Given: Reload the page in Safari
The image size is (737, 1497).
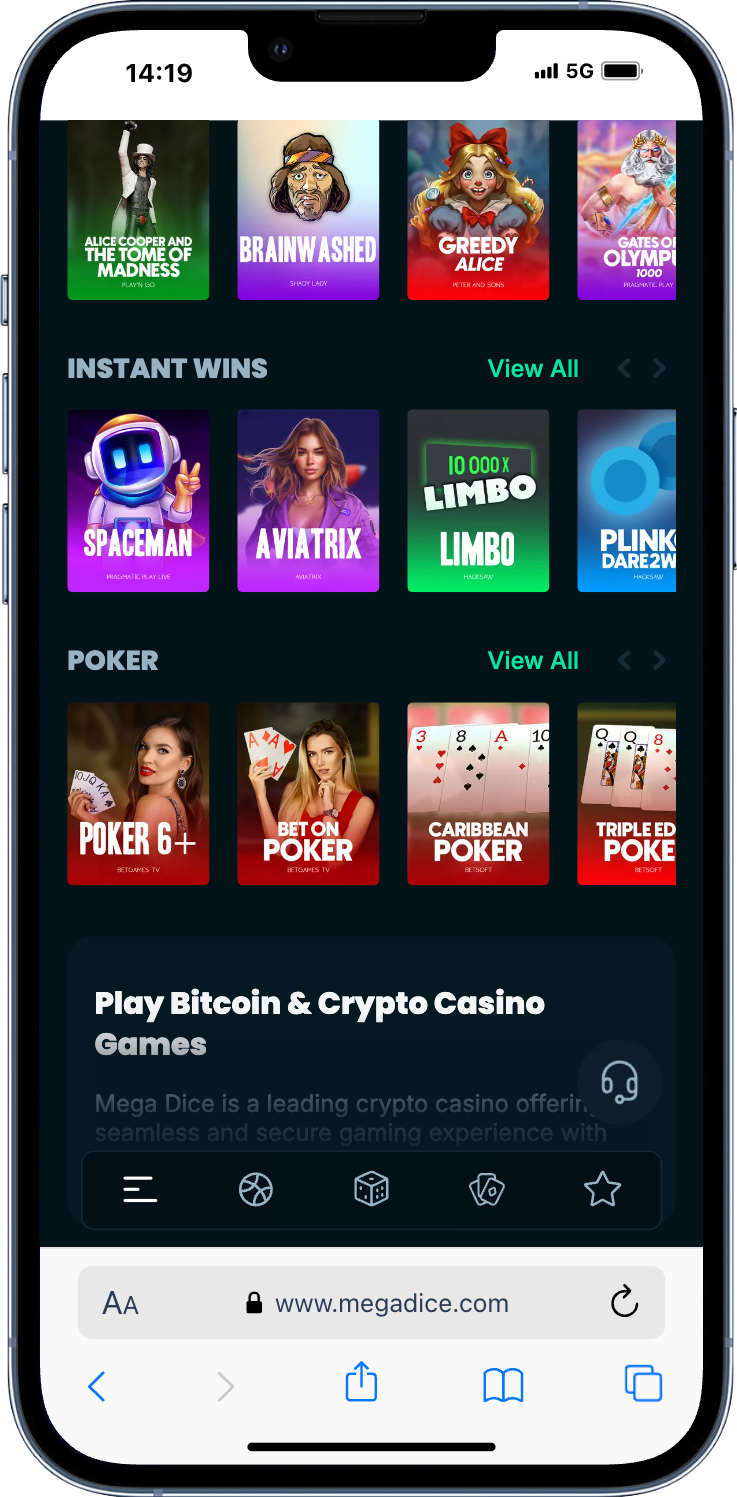Looking at the screenshot, I should point(624,1303).
